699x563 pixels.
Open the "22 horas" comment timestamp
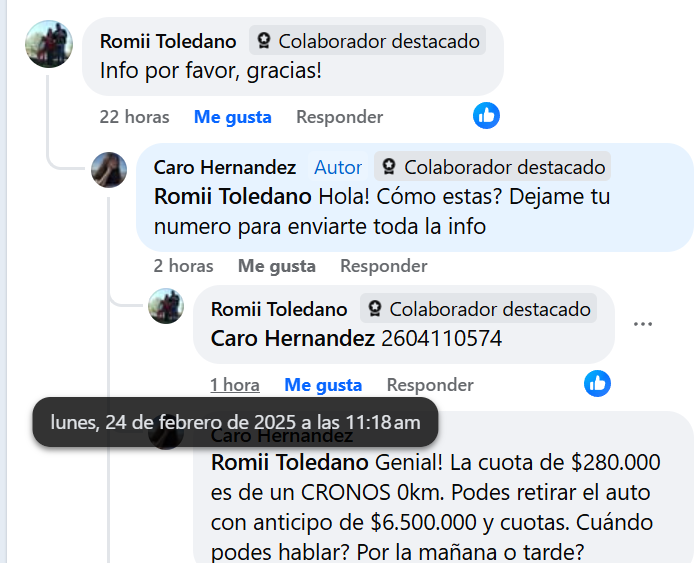(134, 117)
